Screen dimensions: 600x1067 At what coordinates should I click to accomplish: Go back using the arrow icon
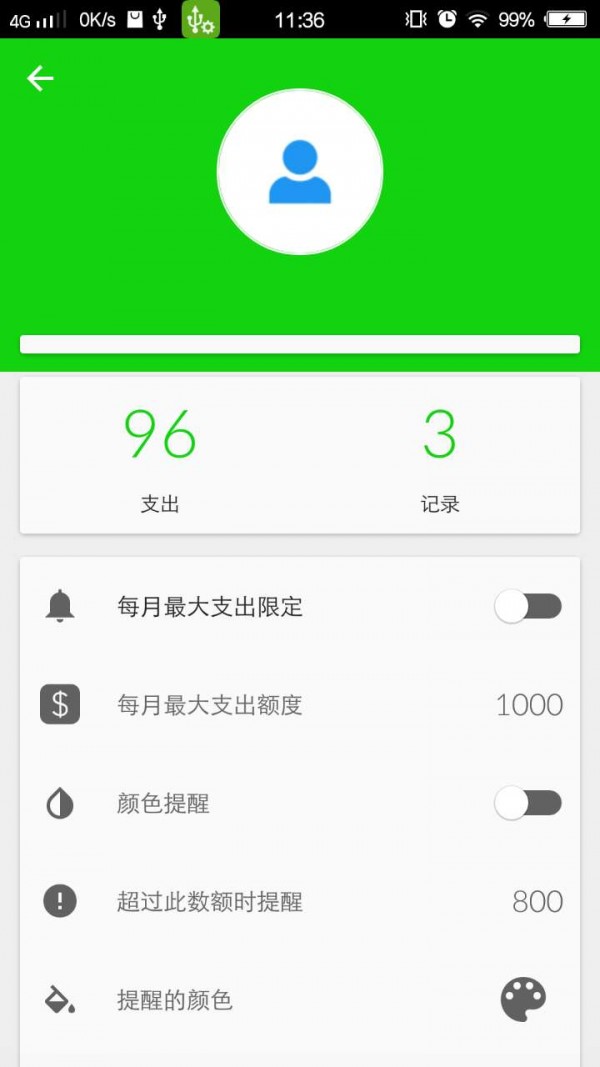(40, 78)
